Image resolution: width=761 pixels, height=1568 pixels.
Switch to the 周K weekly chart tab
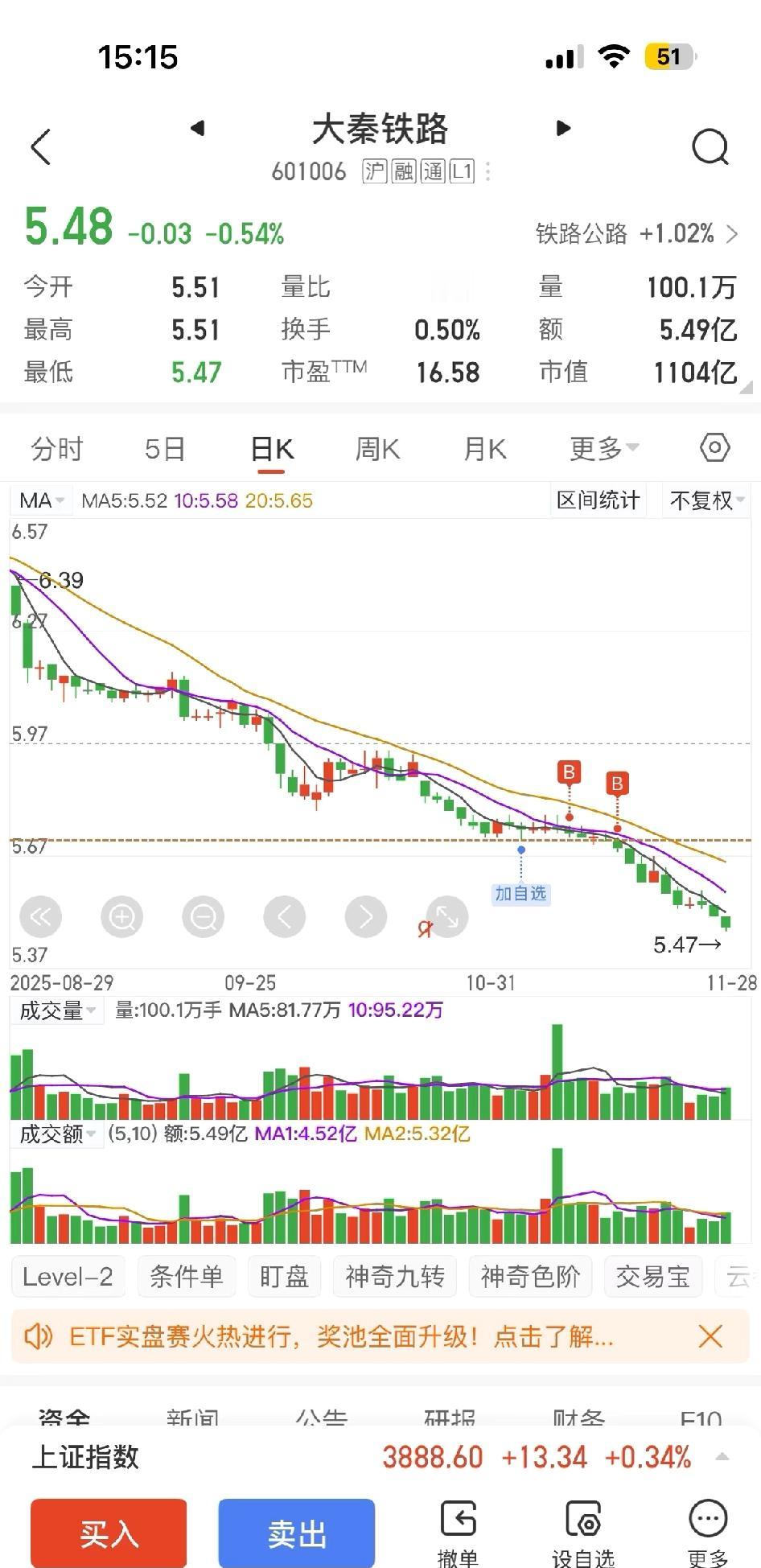pyautogui.click(x=376, y=449)
